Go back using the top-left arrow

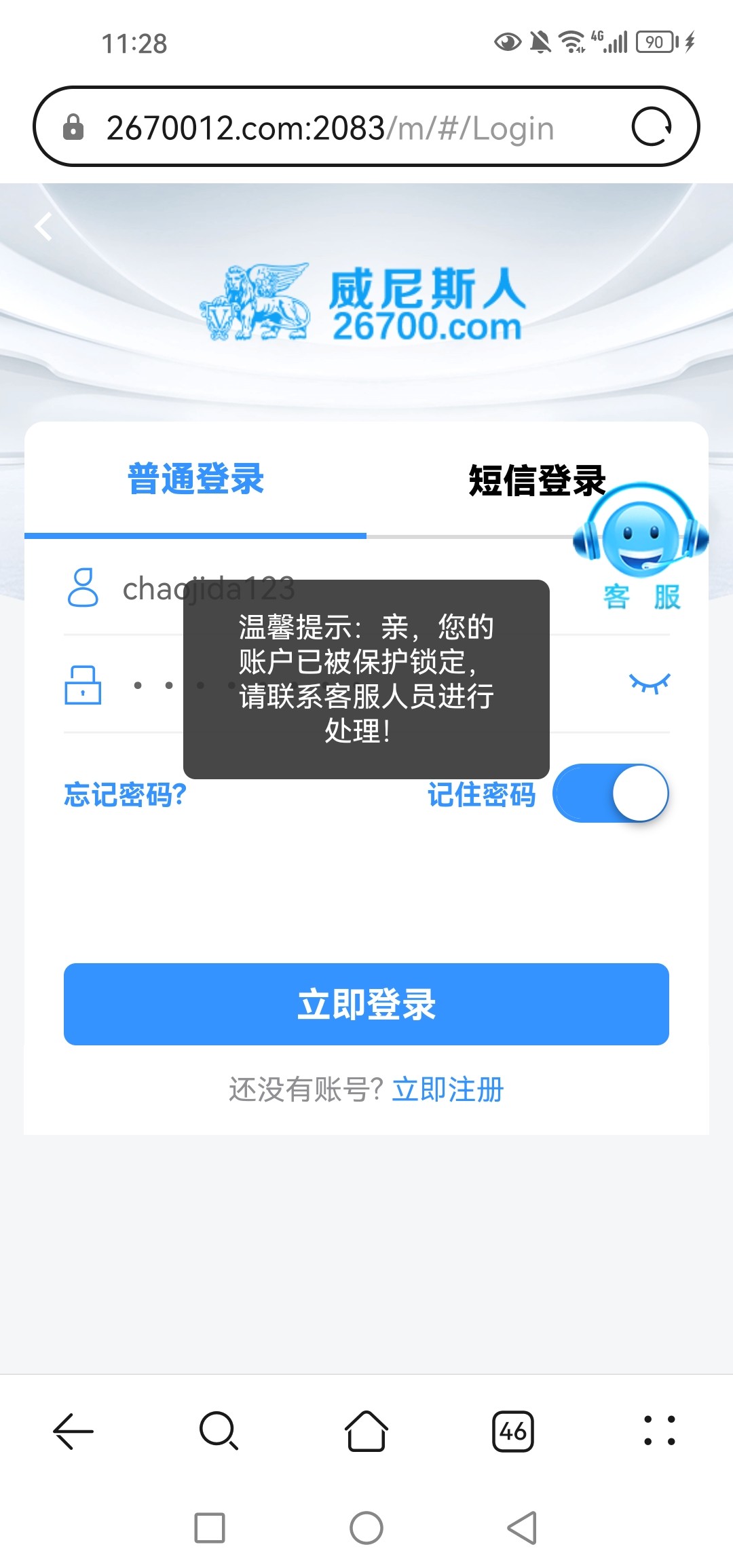pos(44,226)
